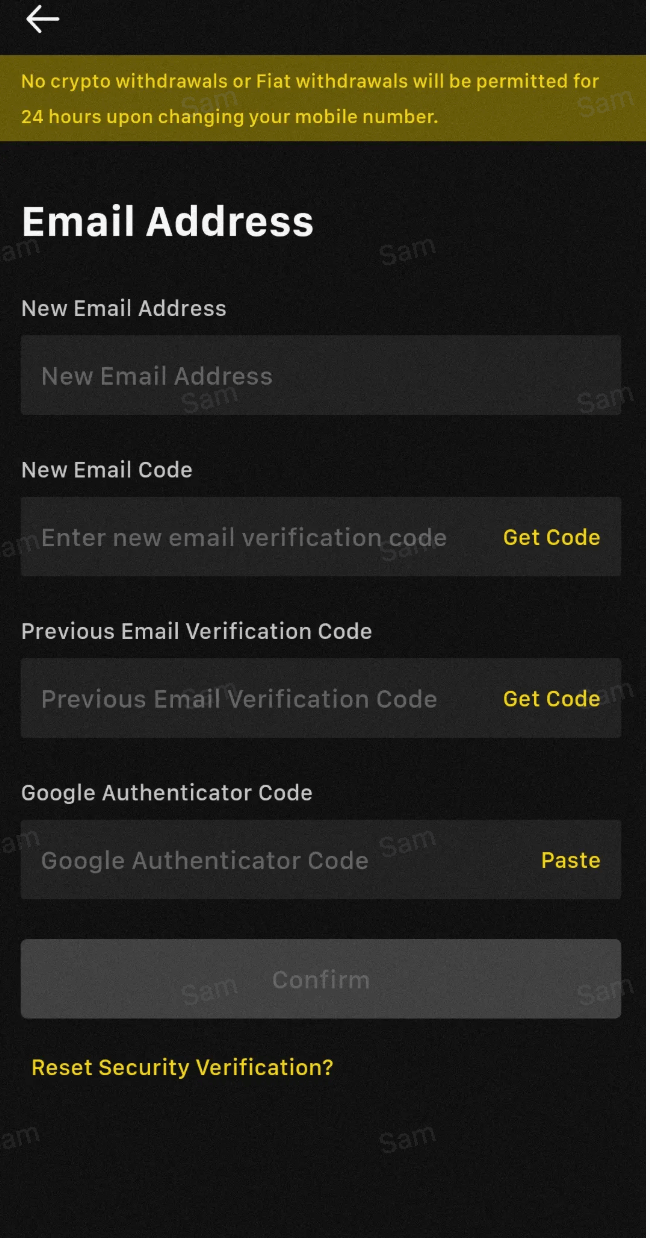Go back using the top arrow
Viewport: 650px width, 1238px height.
[42, 19]
